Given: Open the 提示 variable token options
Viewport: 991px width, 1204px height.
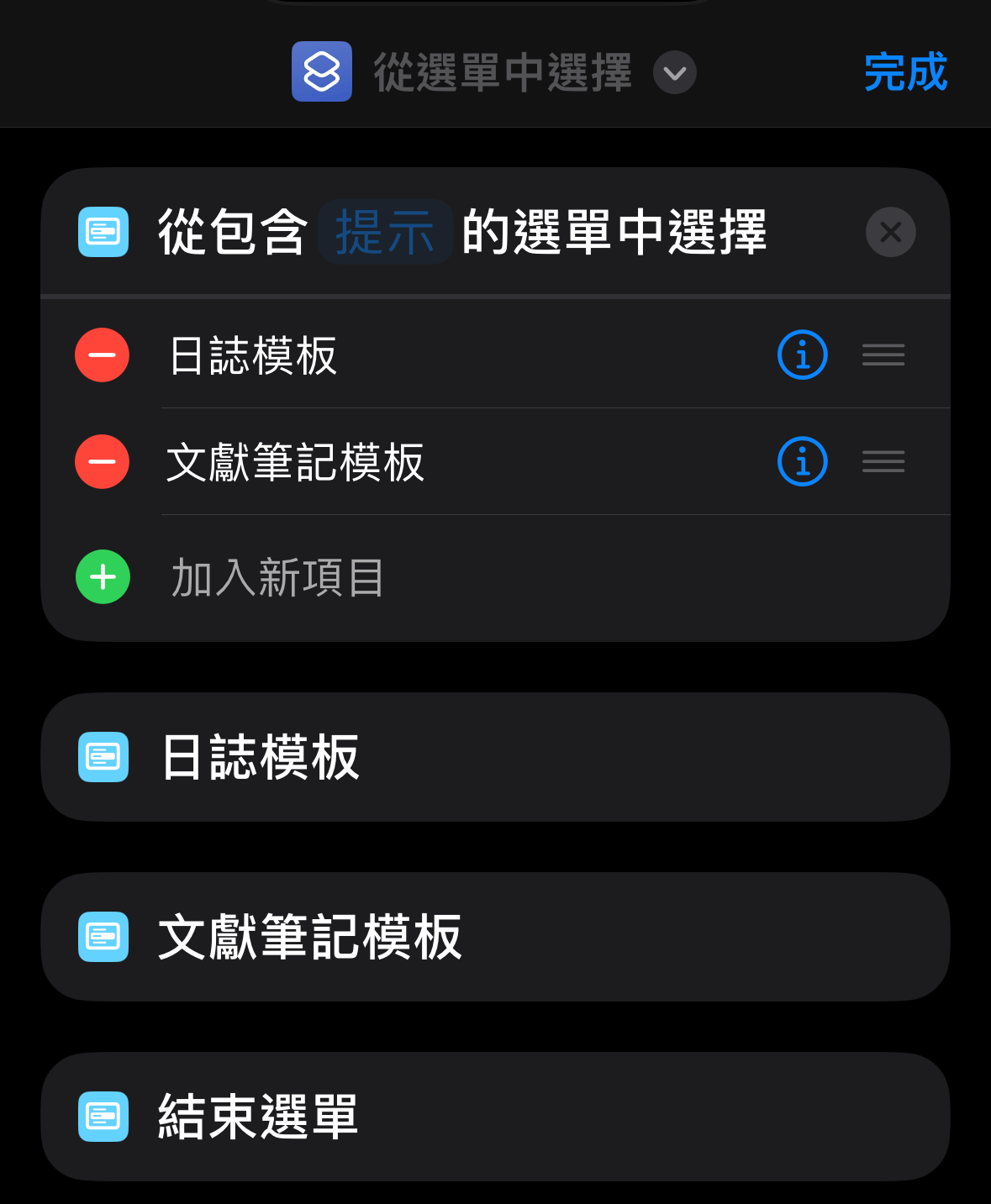Looking at the screenshot, I should 385,232.
